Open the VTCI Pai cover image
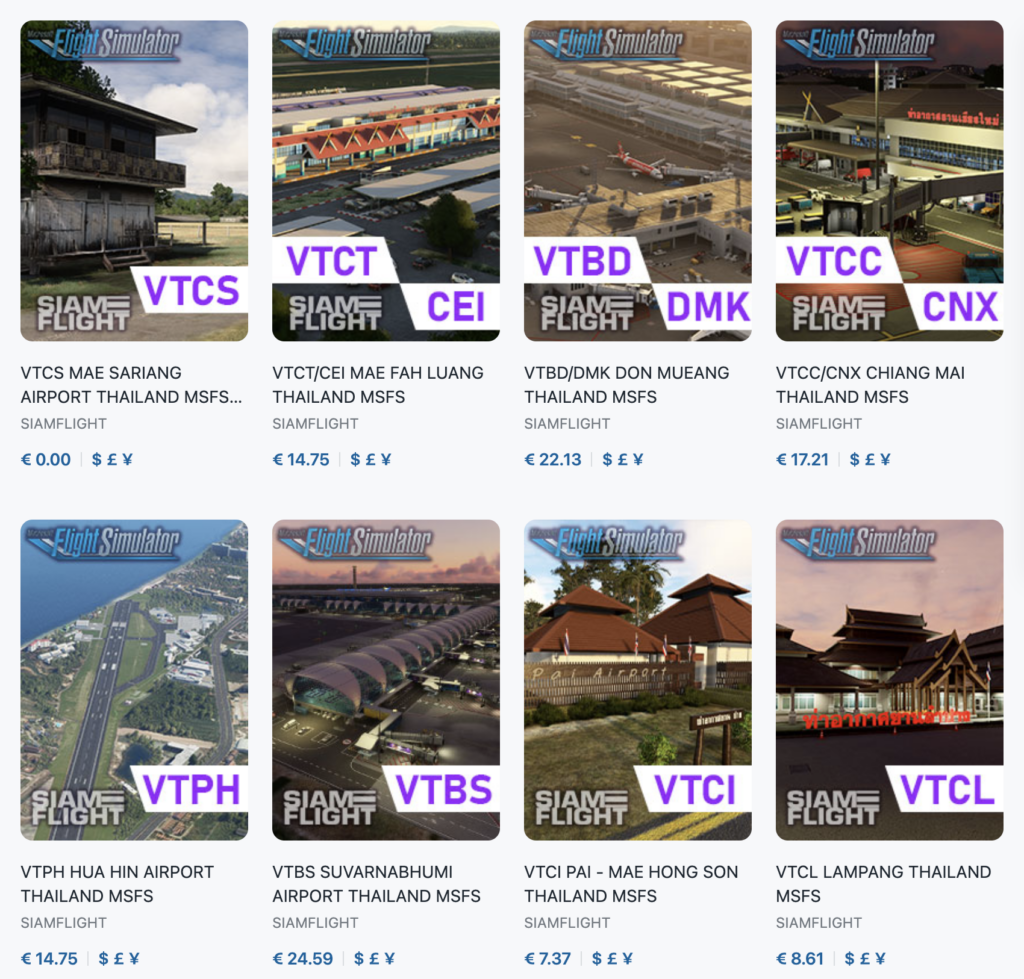Image resolution: width=1024 pixels, height=979 pixels. point(638,680)
